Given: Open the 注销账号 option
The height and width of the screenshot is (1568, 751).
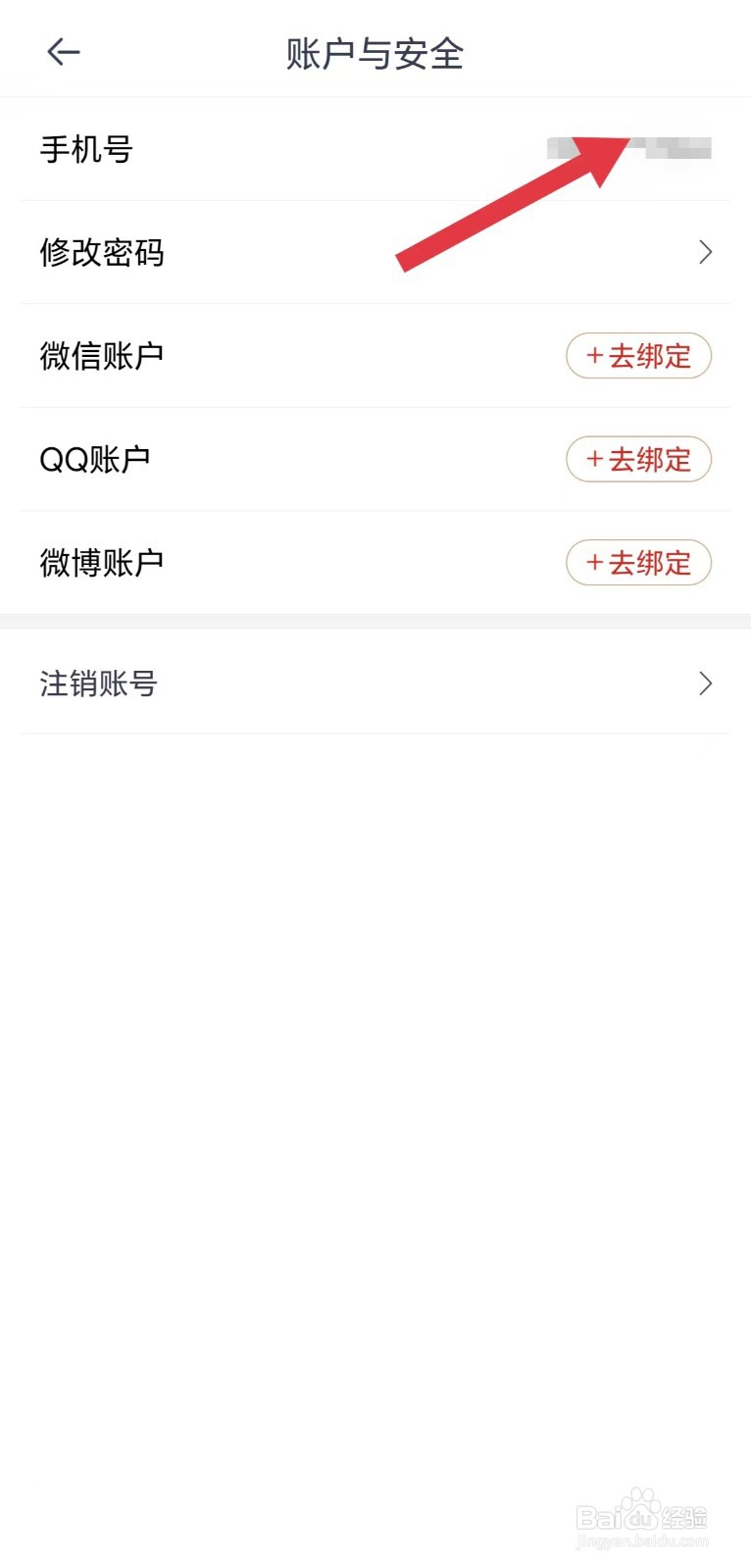Looking at the screenshot, I should [x=375, y=683].
